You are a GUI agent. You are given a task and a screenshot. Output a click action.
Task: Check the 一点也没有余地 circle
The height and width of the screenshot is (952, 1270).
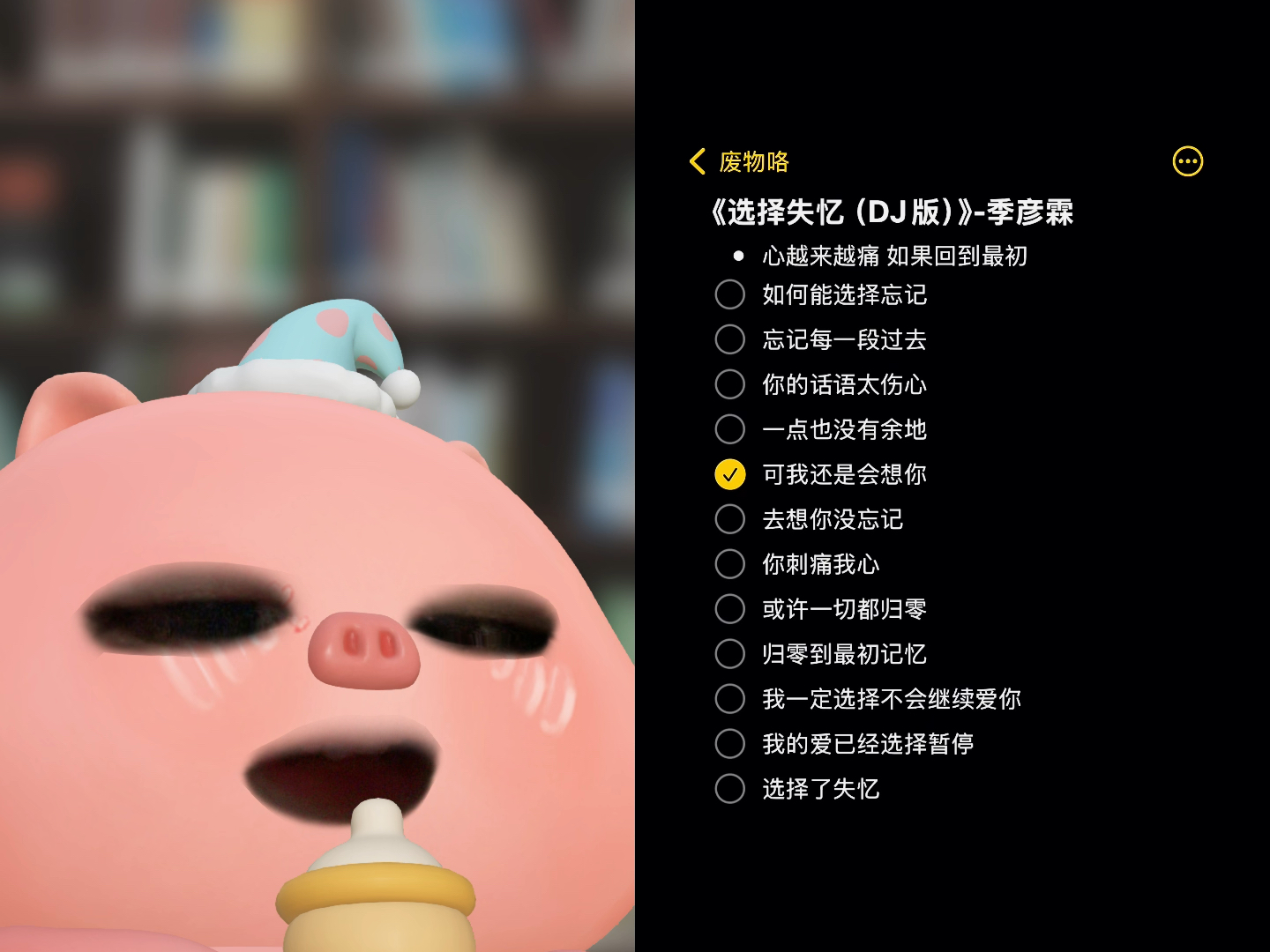click(729, 429)
